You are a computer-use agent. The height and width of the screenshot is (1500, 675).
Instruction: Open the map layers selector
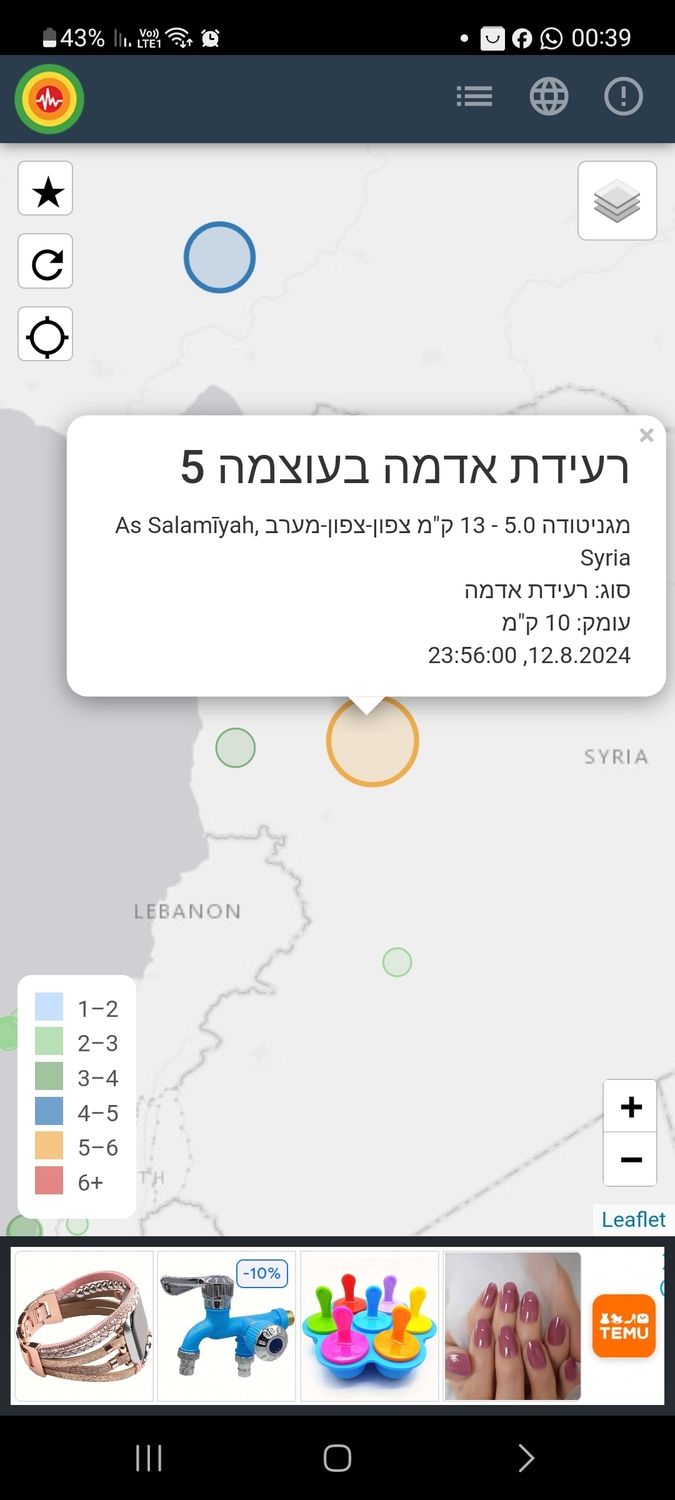click(617, 200)
